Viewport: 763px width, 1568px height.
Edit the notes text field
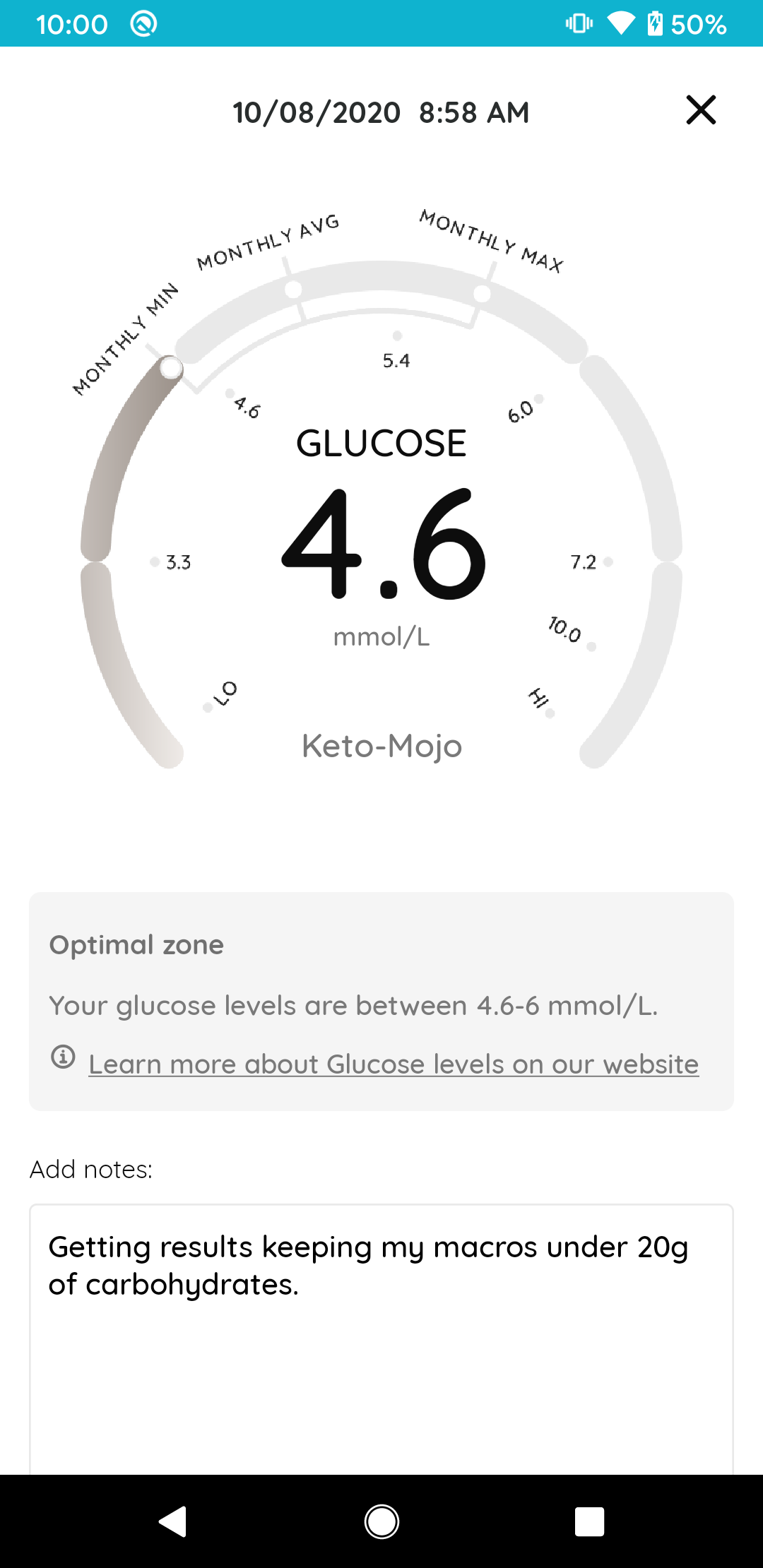click(381, 1339)
